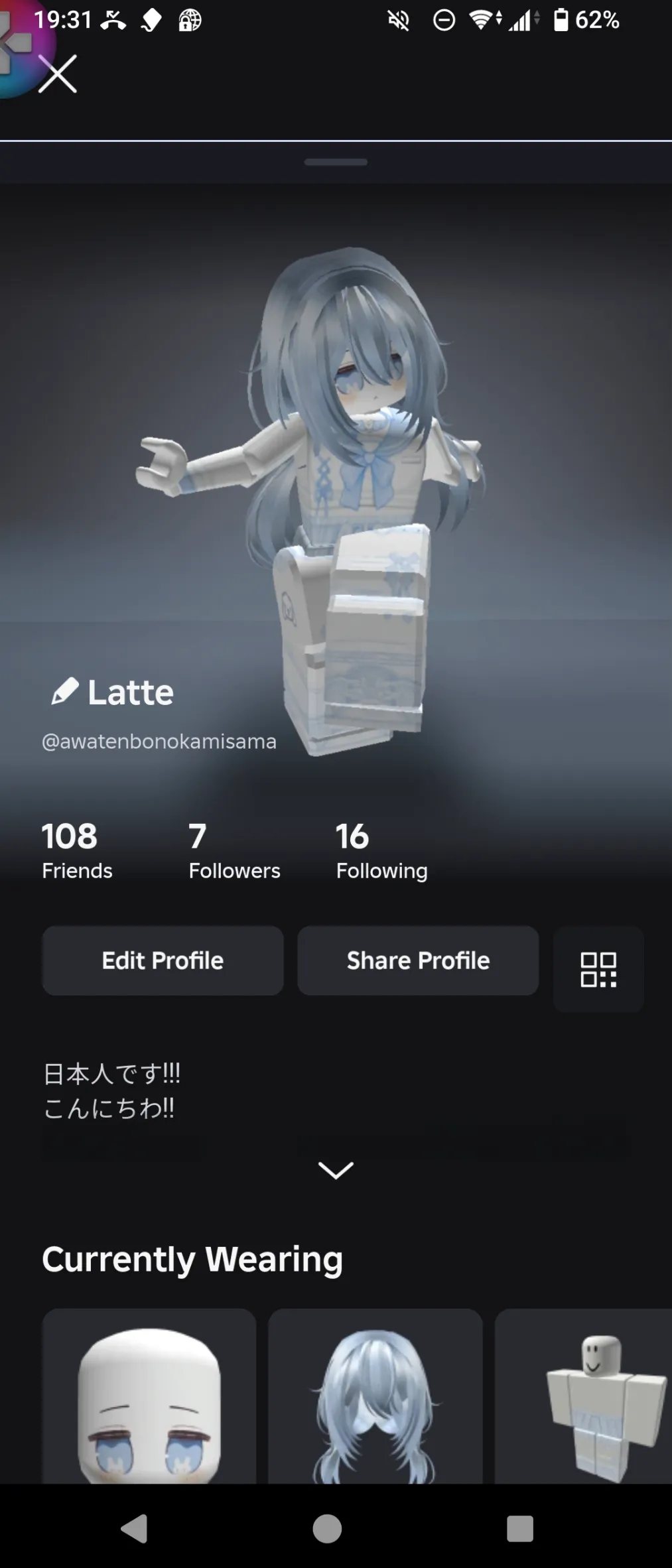Open the blue hair item card
Screen dimensions: 672x1568
pyautogui.click(x=375, y=1396)
